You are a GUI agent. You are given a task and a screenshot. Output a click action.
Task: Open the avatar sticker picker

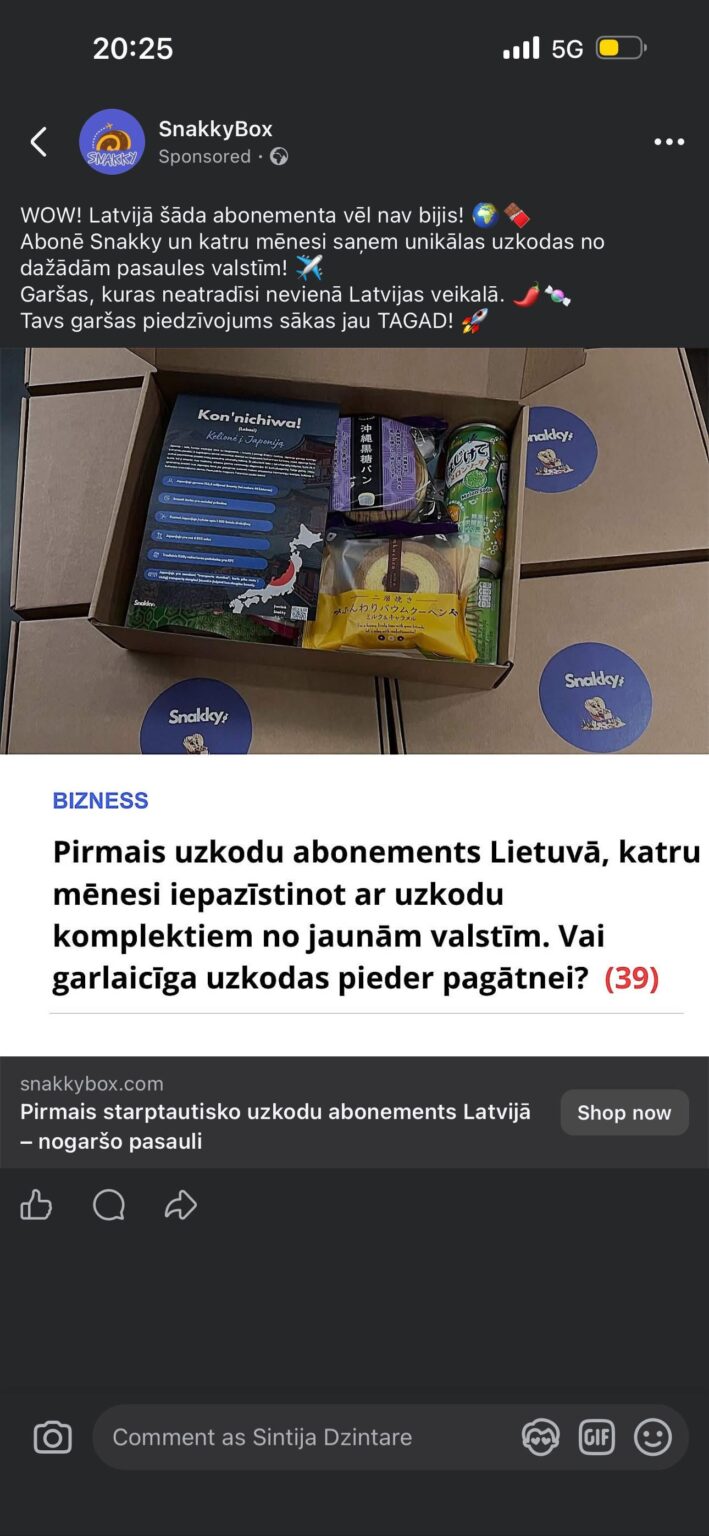[x=541, y=1438]
